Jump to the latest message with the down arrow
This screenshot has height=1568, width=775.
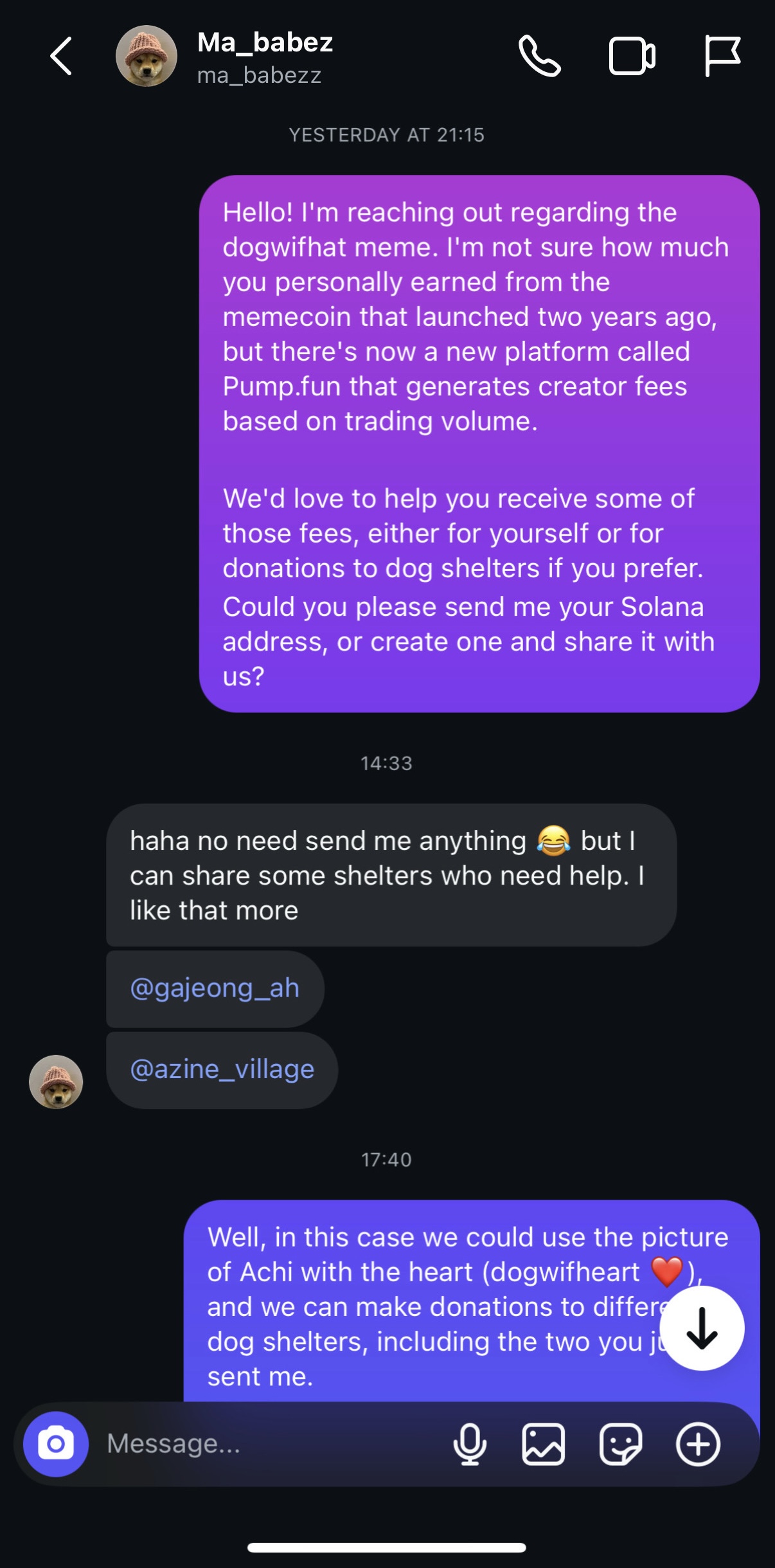click(x=702, y=1328)
